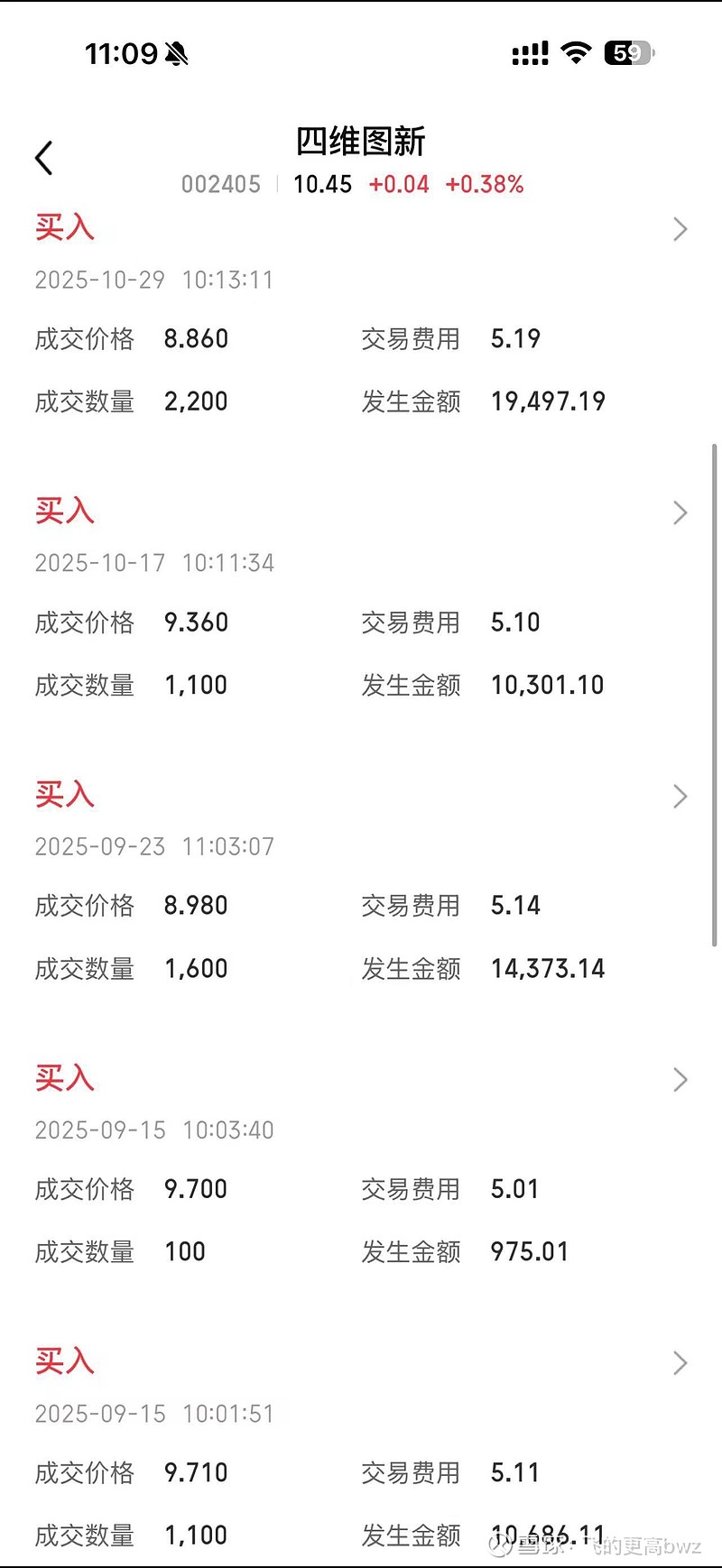Click the muted notifications bell icon
The height and width of the screenshot is (1568, 722).
tap(177, 54)
